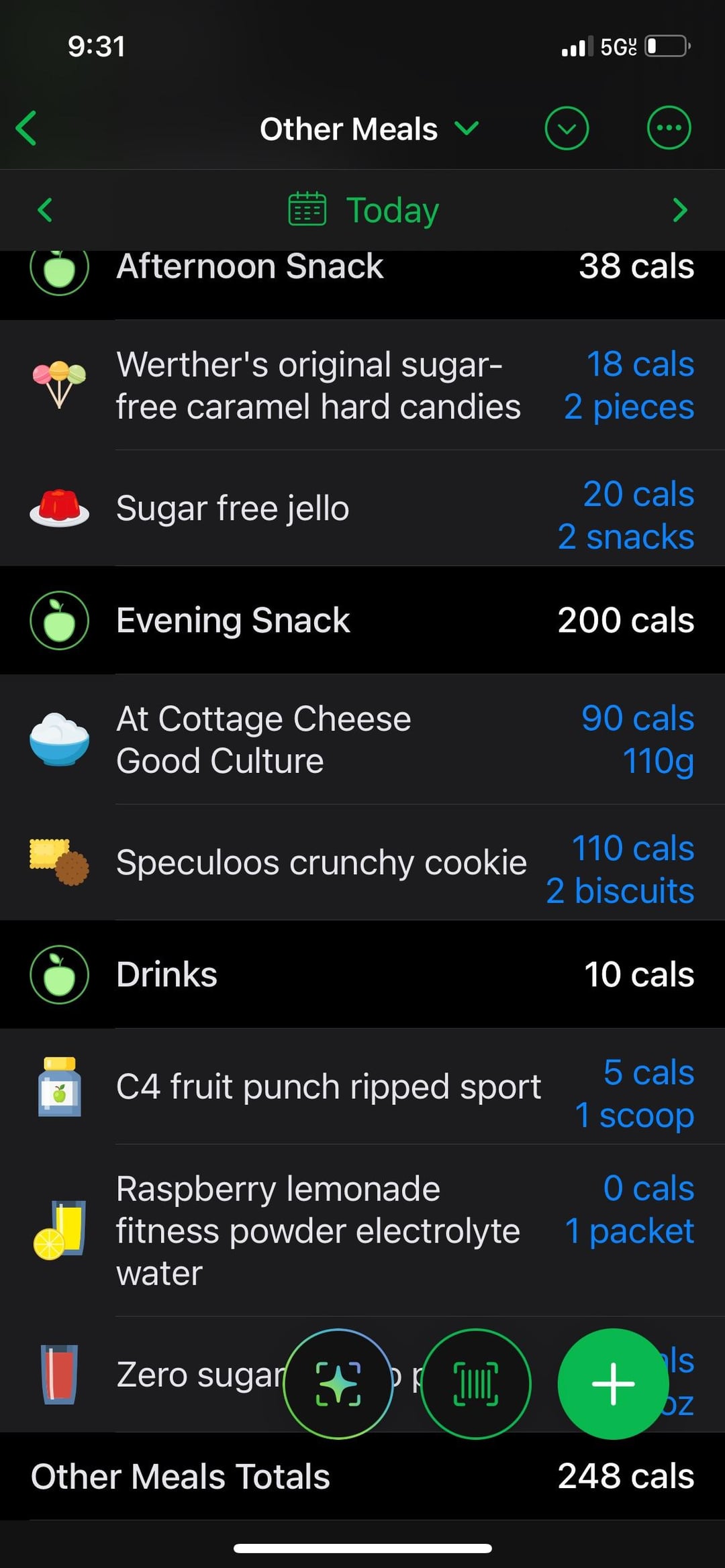Screen dimensions: 725x1568
Task: Open the Sugar free jello entry
Action: coord(362,509)
